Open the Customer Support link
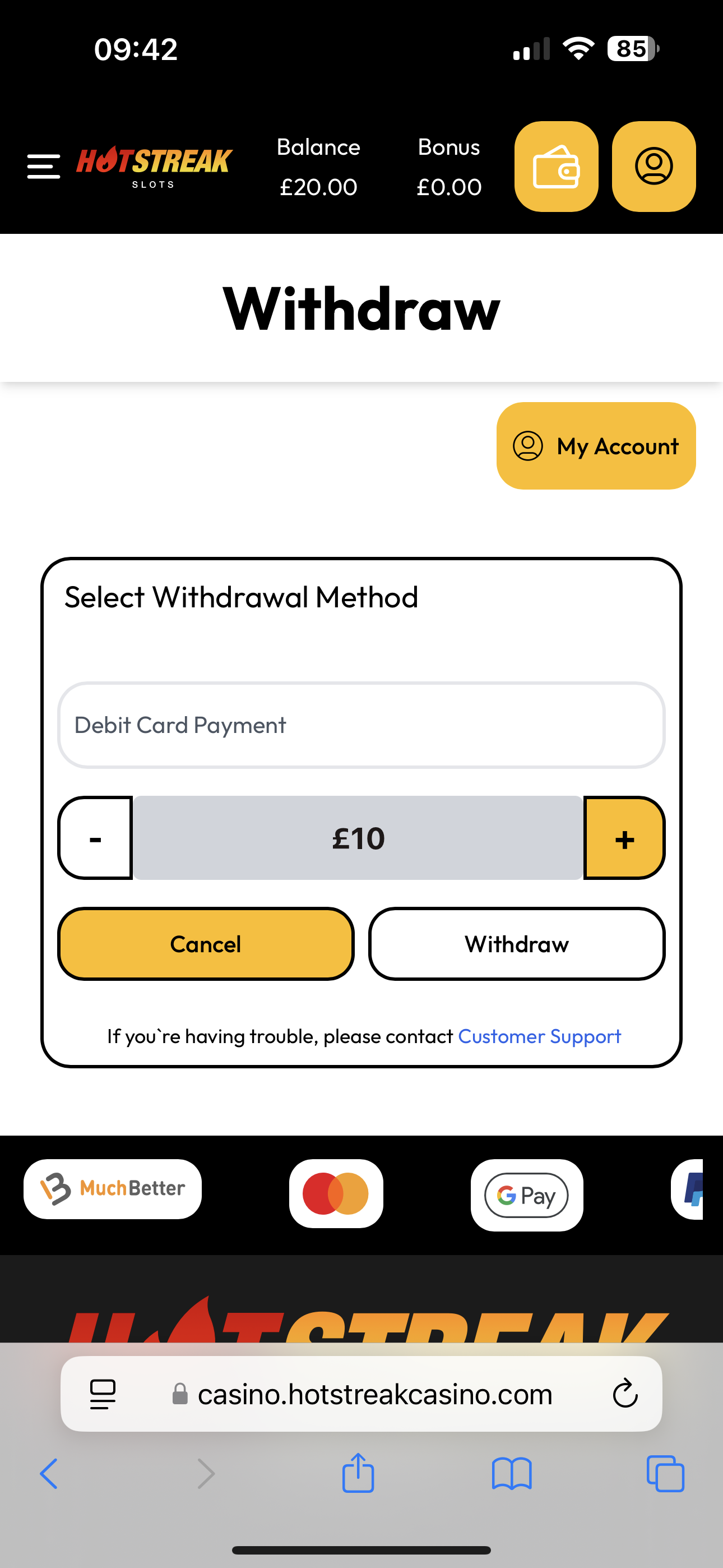Screen dimensions: 723x1568 click(x=539, y=1036)
